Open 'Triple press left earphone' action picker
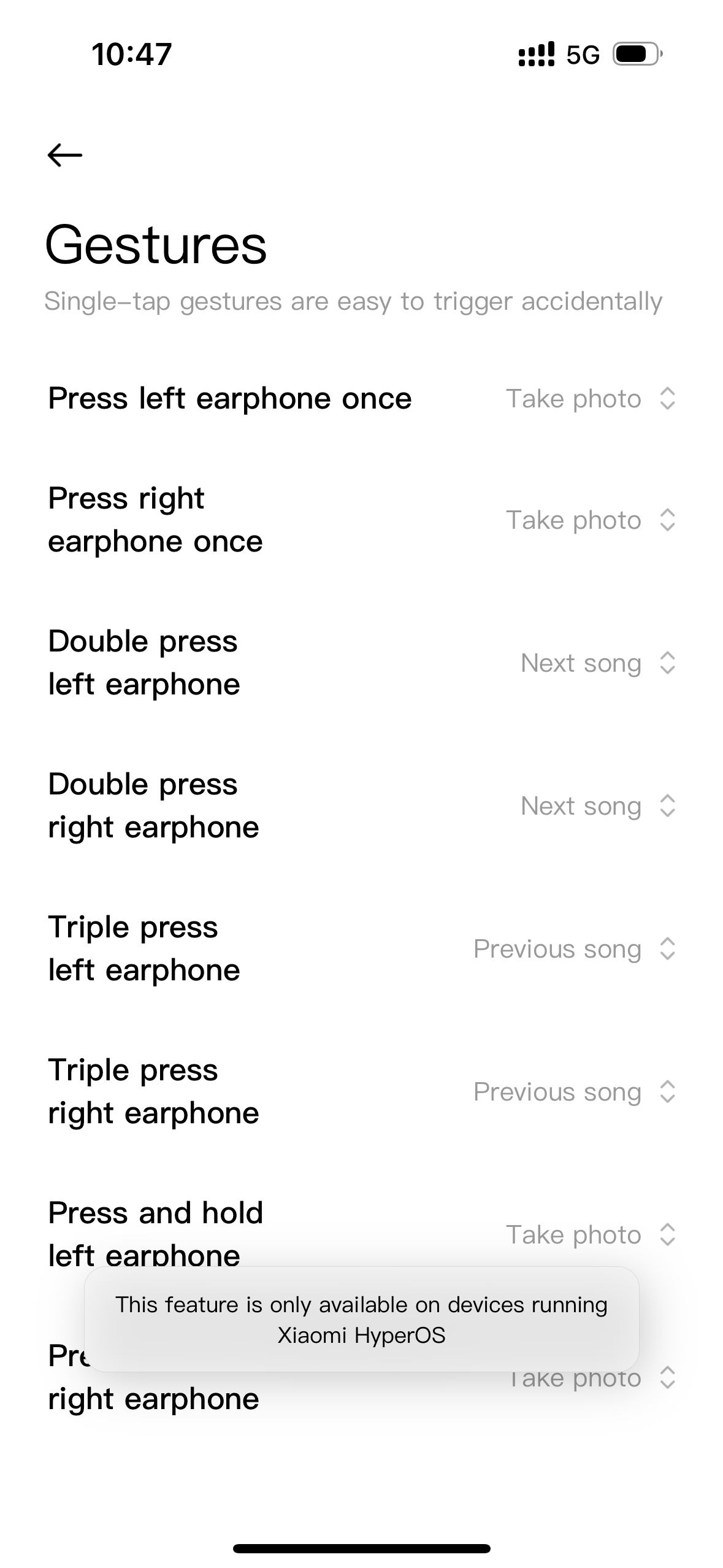The width and height of the screenshot is (723, 1568). point(574,949)
